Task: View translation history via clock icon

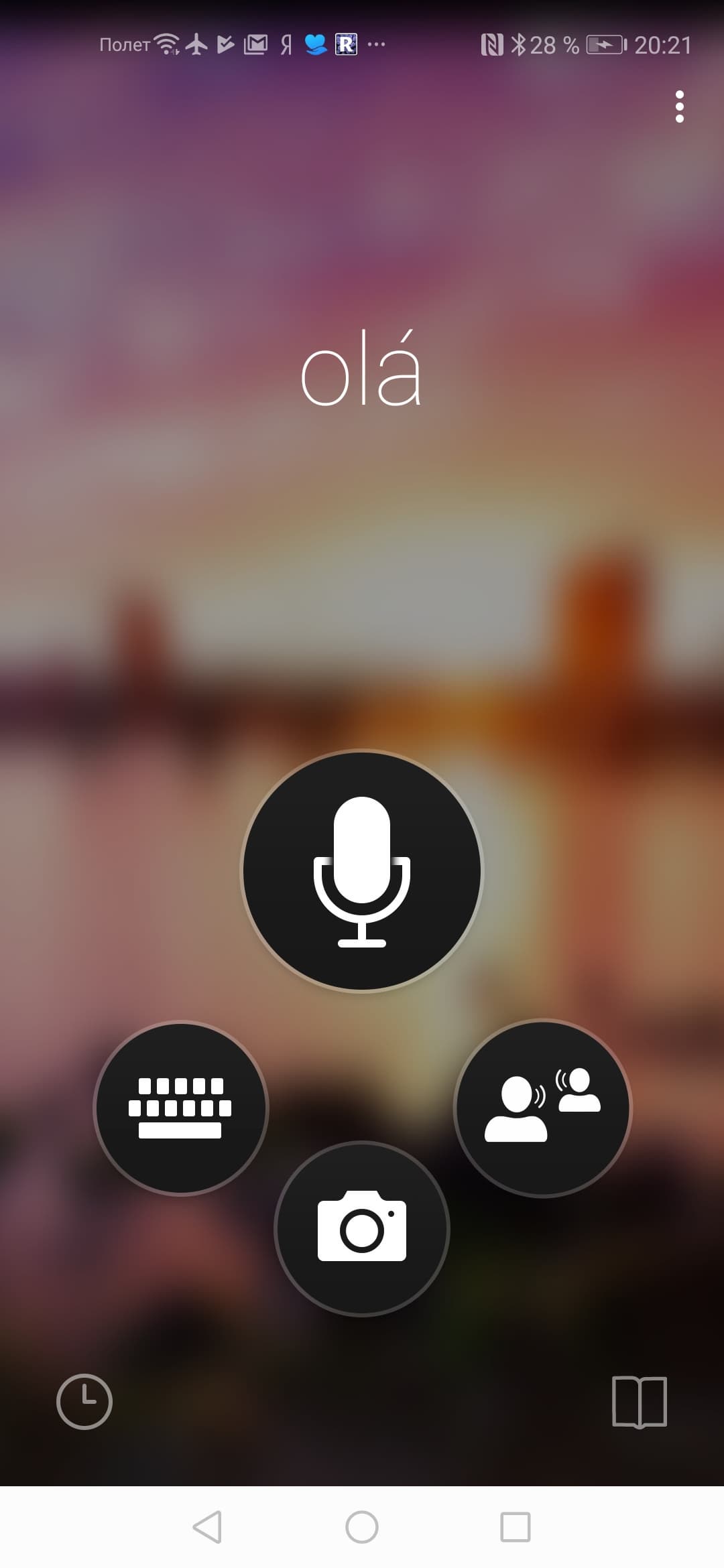Action: (x=84, y=1401)
